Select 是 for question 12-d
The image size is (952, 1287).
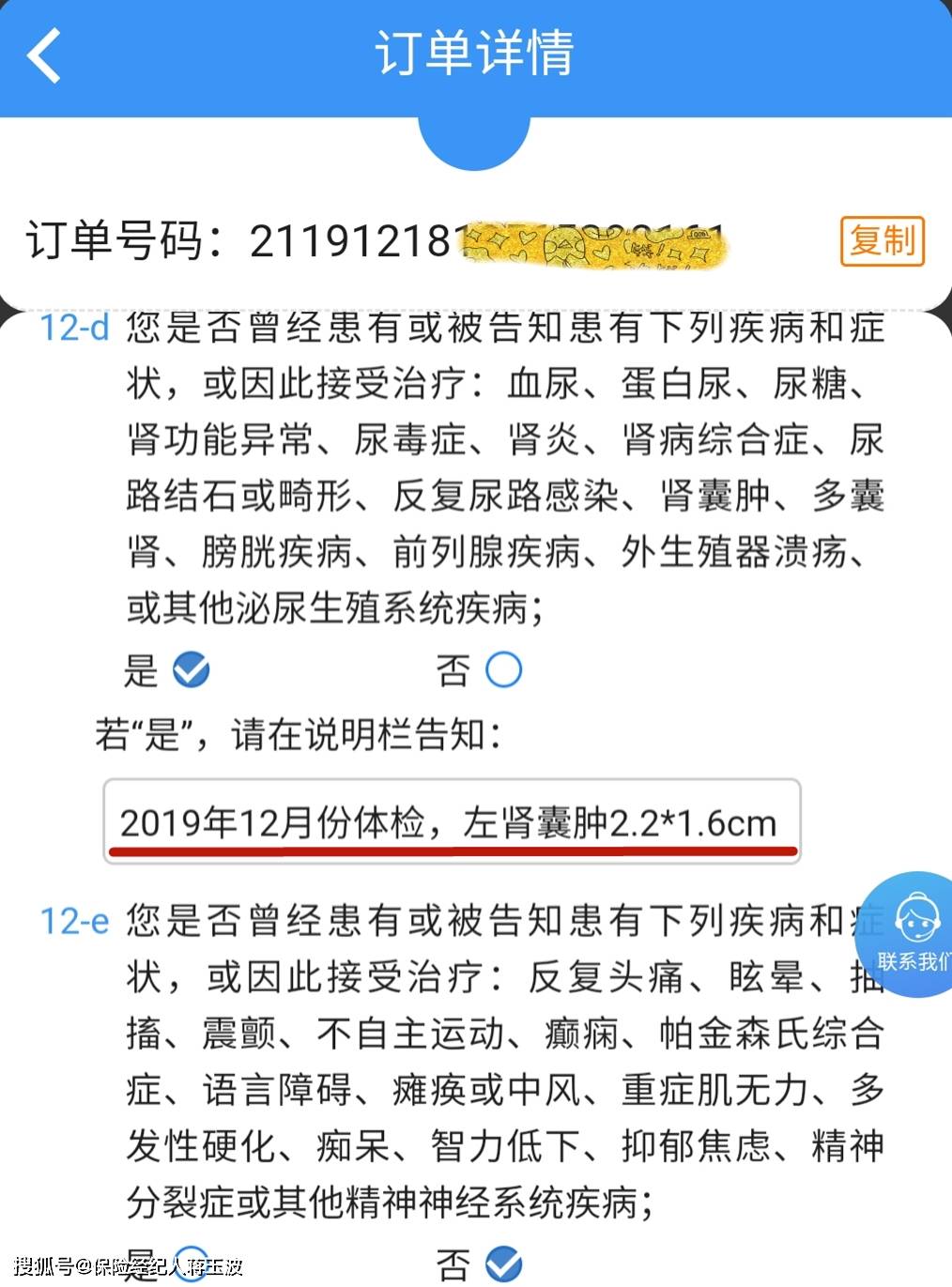192,670
